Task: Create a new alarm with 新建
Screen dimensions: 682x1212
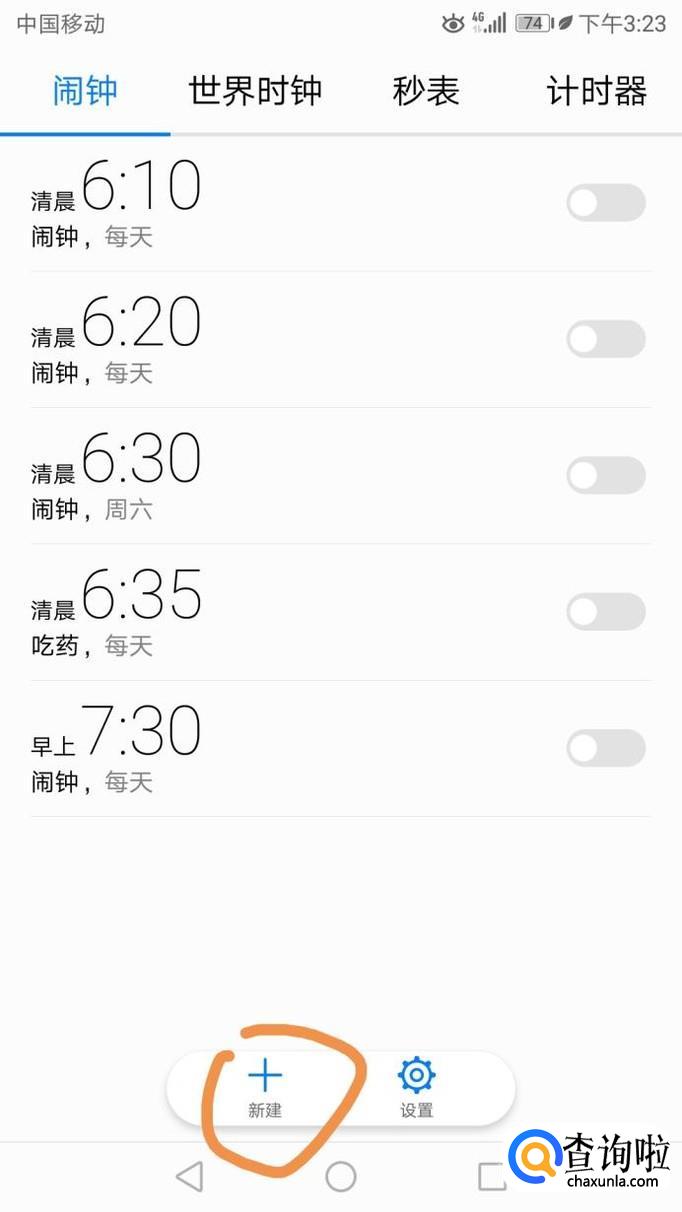Action: [x=265, y=1088]
